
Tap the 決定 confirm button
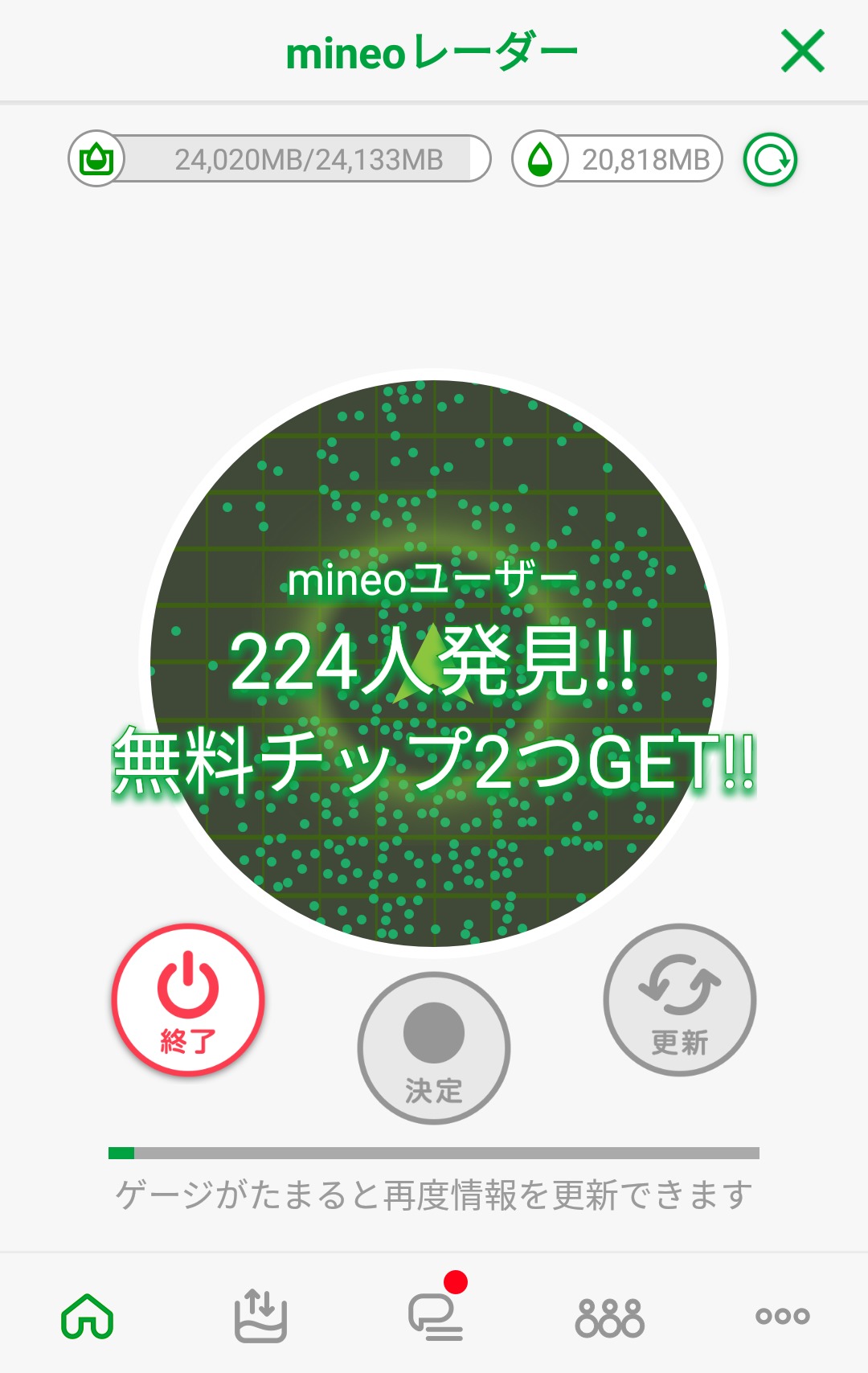[434, 1047]
